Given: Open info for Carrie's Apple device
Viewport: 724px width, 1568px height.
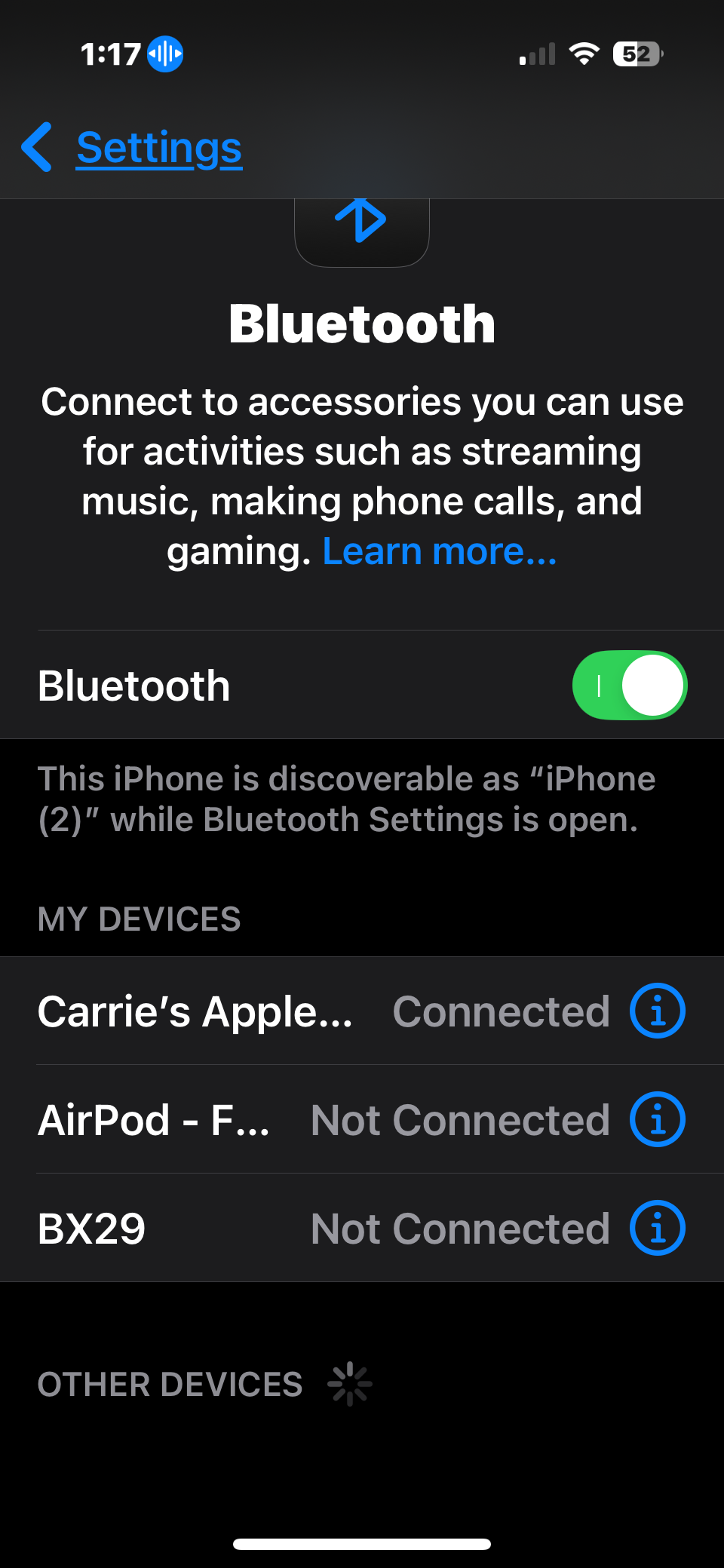Looking at the screenshot, I should pyautogui.click(x=657, y=1011).
